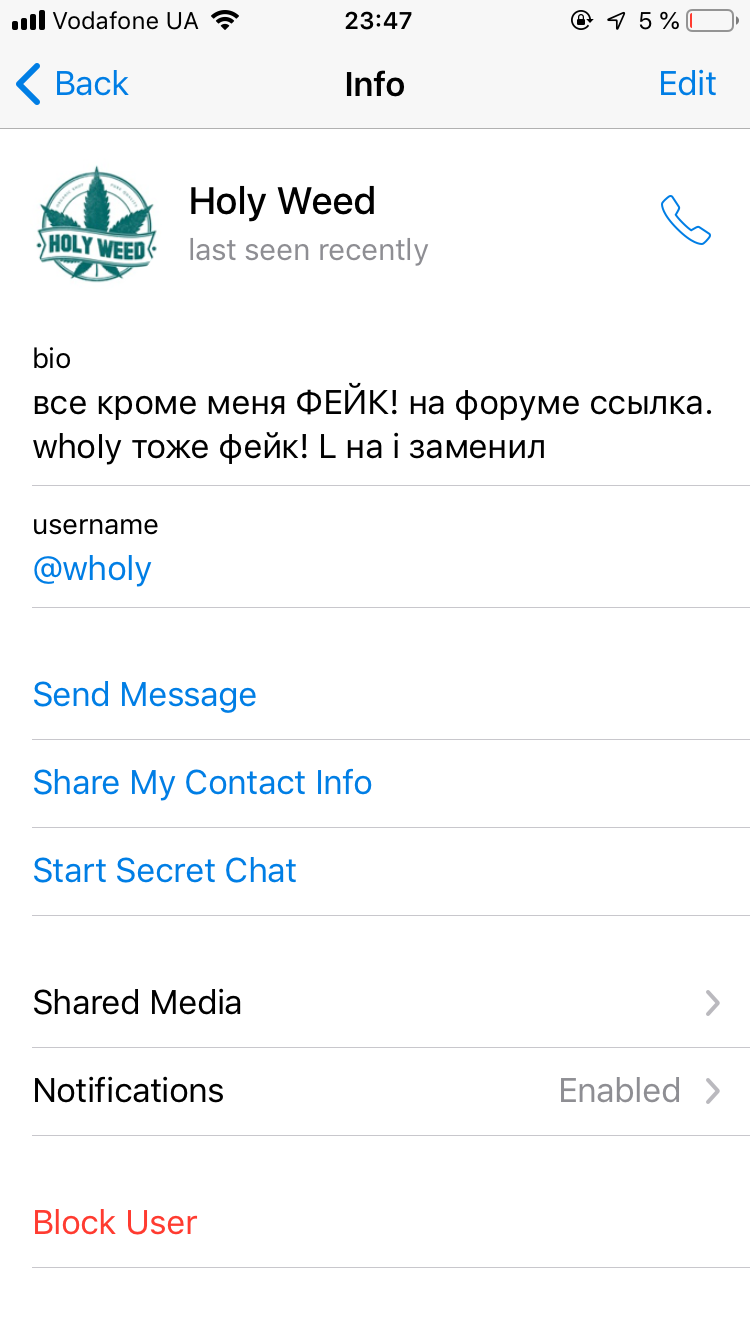Tap Edit in the top bar
The width and height of the screenshot is (750, 1334).
pyautogui.click(x=687, y=84)
